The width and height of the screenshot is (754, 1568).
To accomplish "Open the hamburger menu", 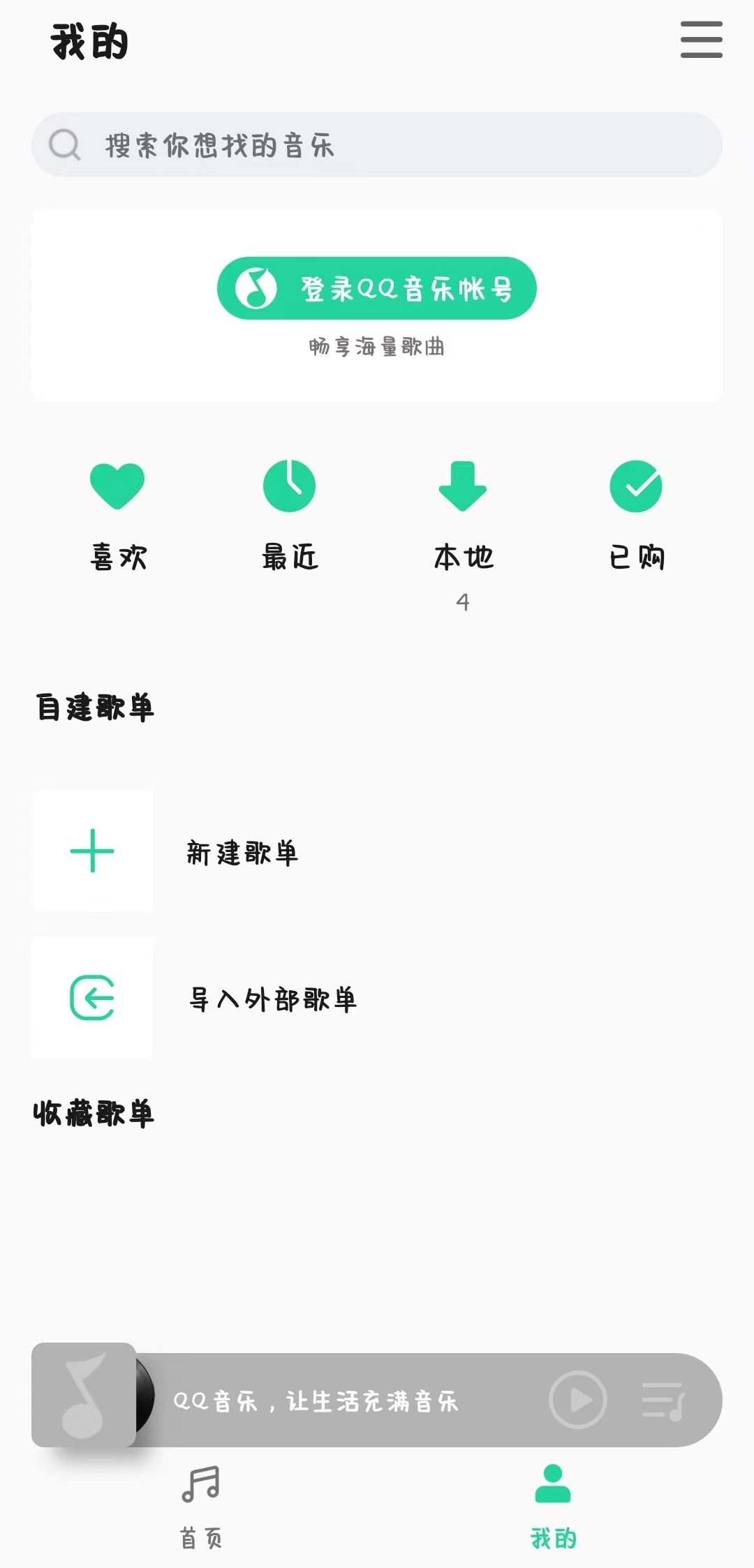I will pos(701,39).
